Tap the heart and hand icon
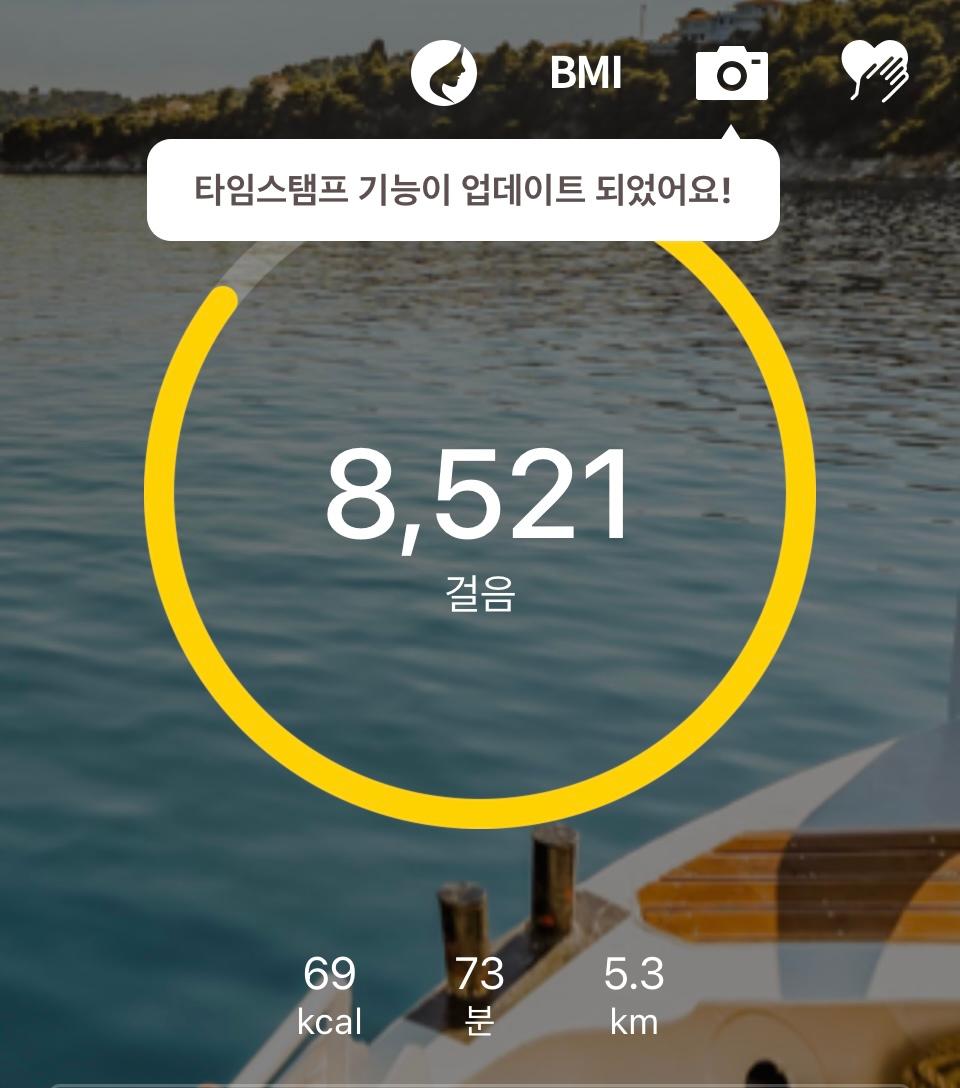 pos(874,71)
